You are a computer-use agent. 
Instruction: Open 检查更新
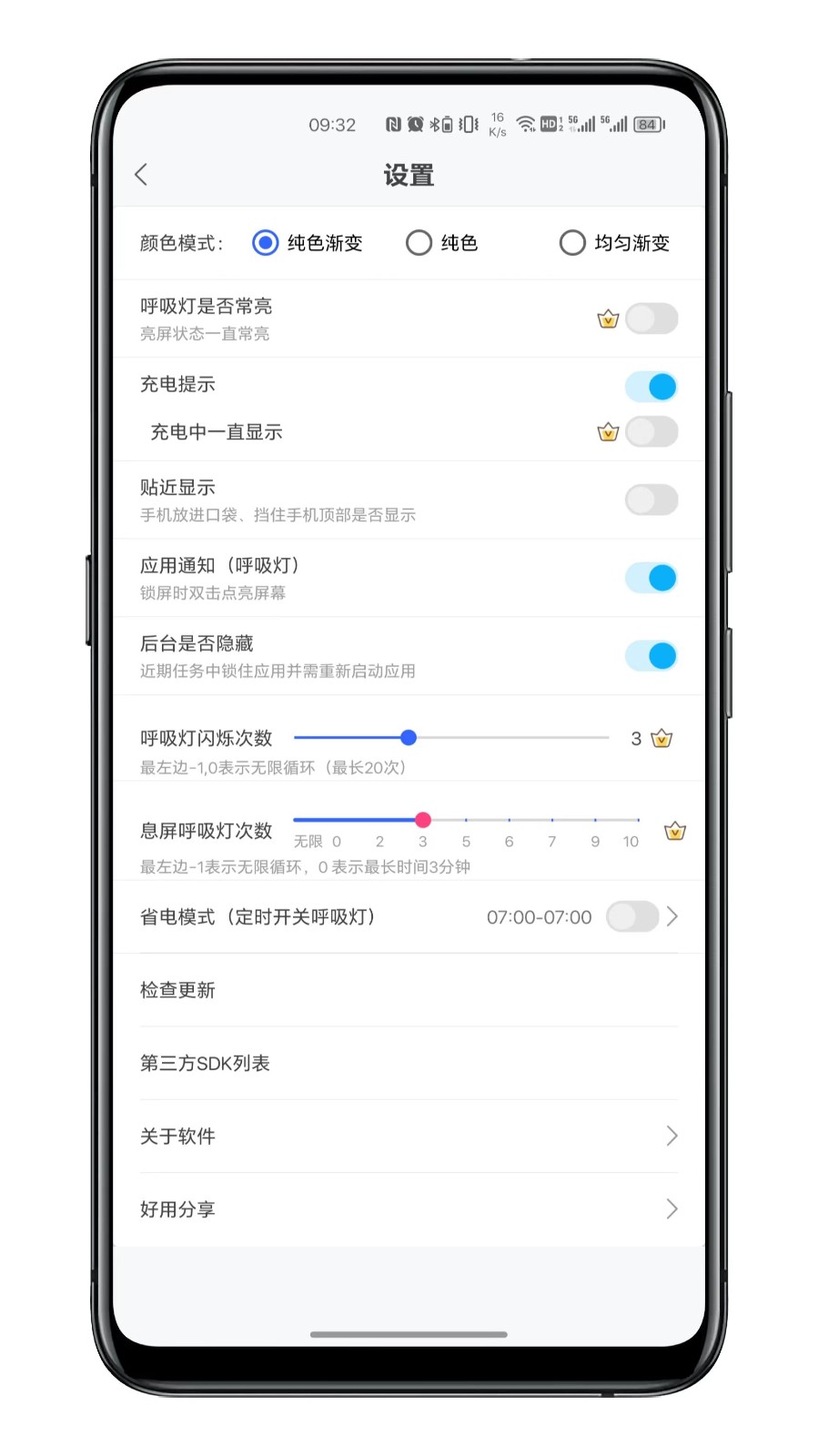(409, 990)
